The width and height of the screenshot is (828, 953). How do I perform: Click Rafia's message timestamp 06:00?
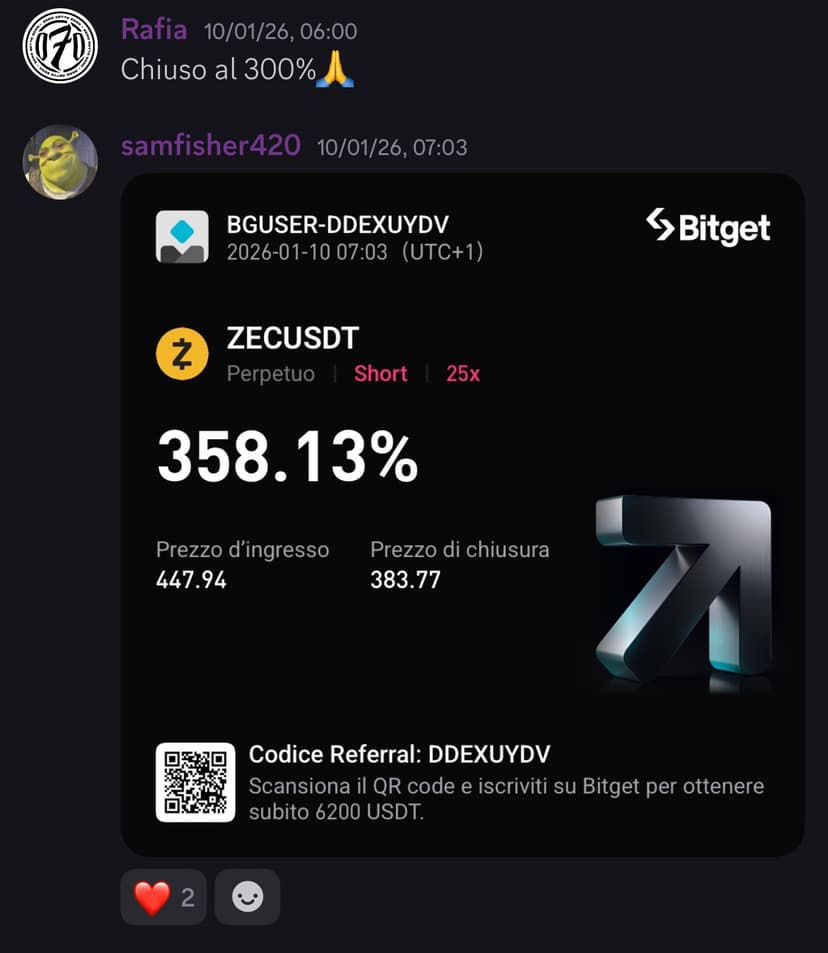(x=277, y=30)
